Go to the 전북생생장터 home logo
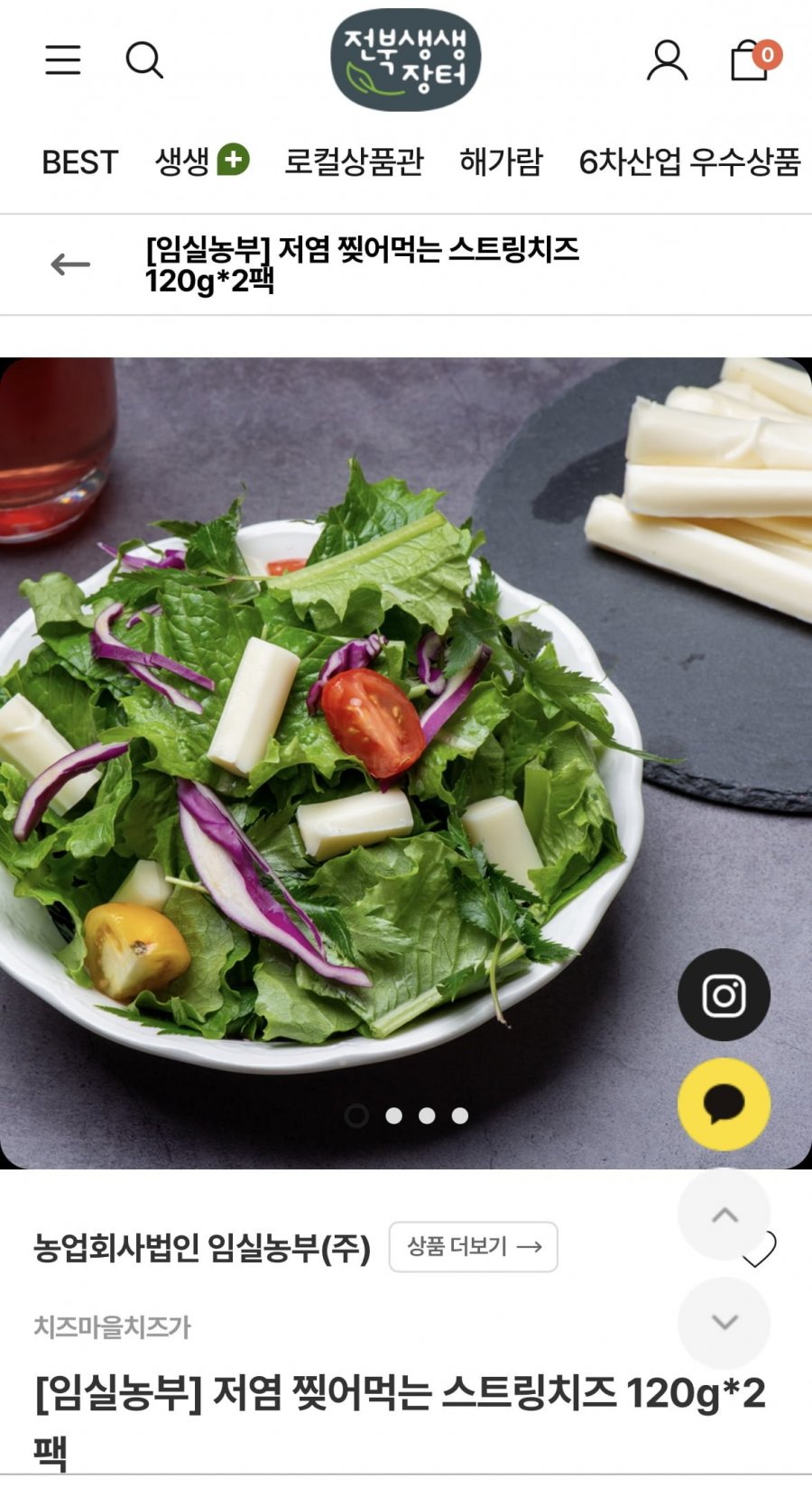Image resolution: width=812 pixels, height=1487 pixels. [x=406, y=60]
